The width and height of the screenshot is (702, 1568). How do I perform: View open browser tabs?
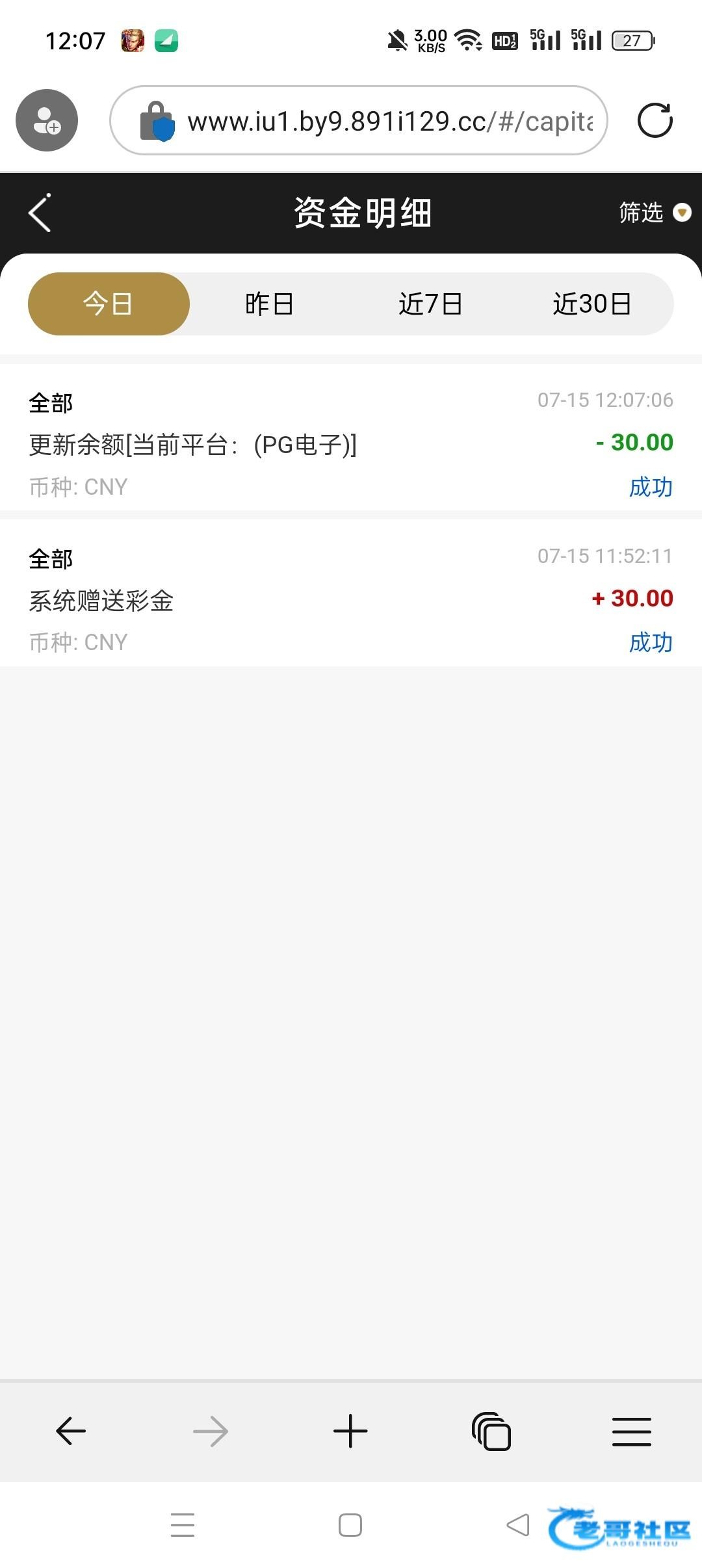pyautogui.click(x=491, y=1431)
